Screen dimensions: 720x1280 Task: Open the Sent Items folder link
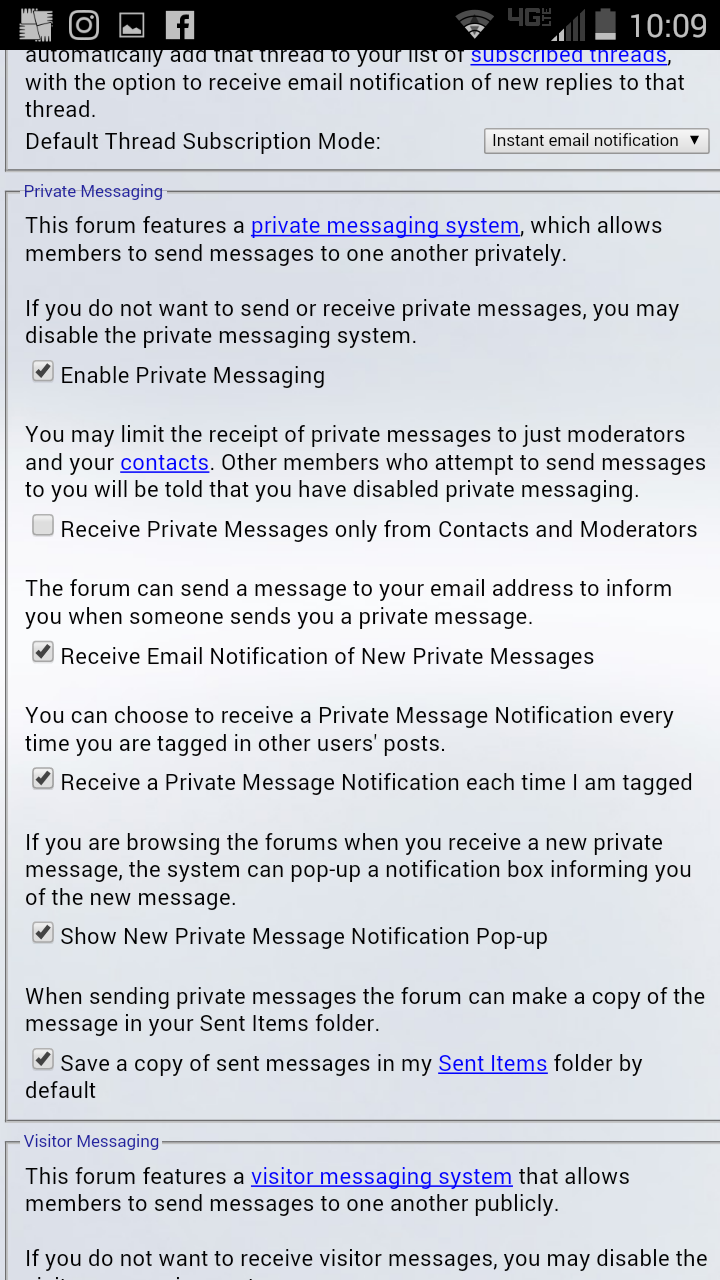(x=492, y=1064)
